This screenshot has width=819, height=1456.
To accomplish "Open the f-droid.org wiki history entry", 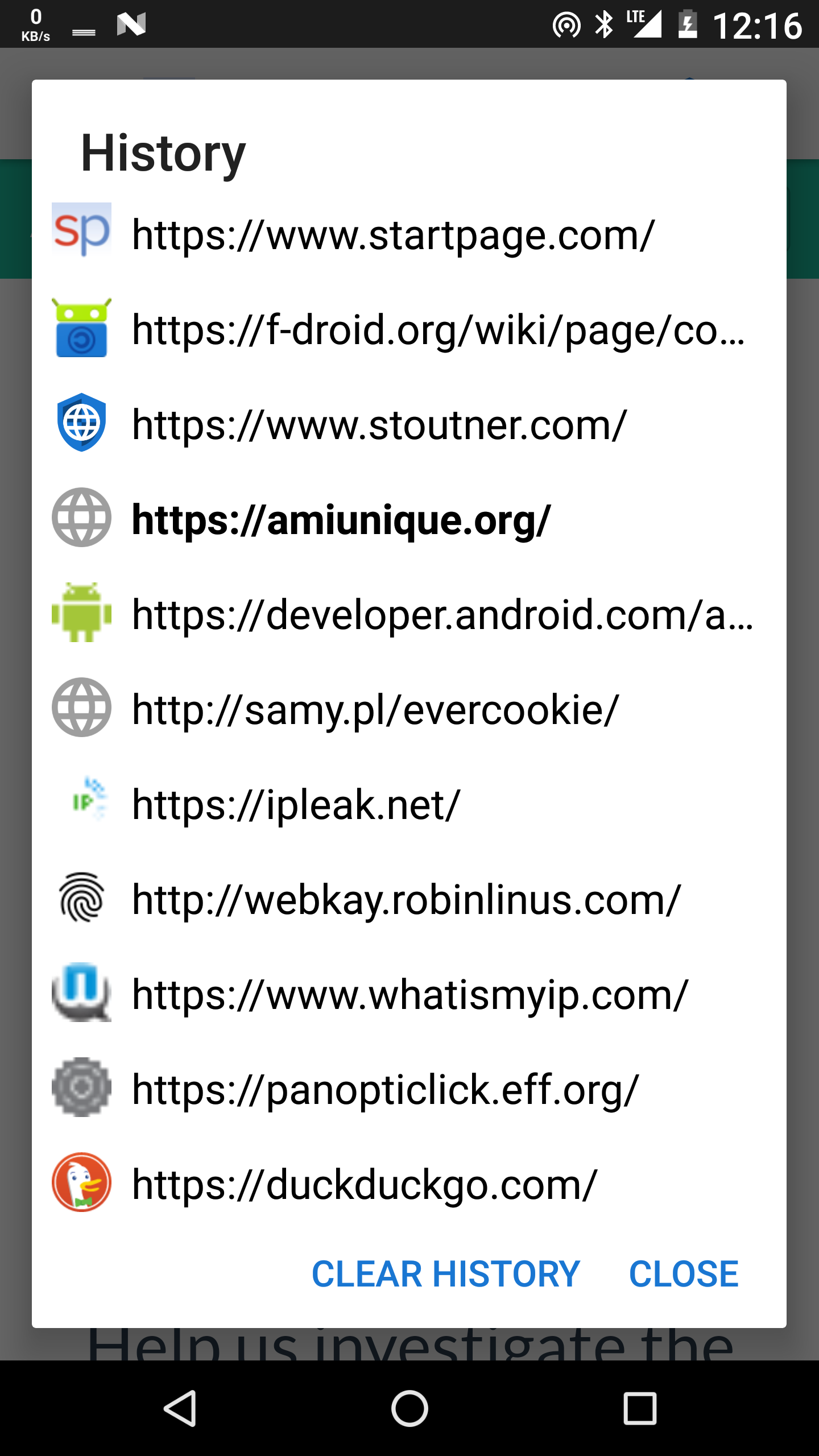I will tap(409, 329).
